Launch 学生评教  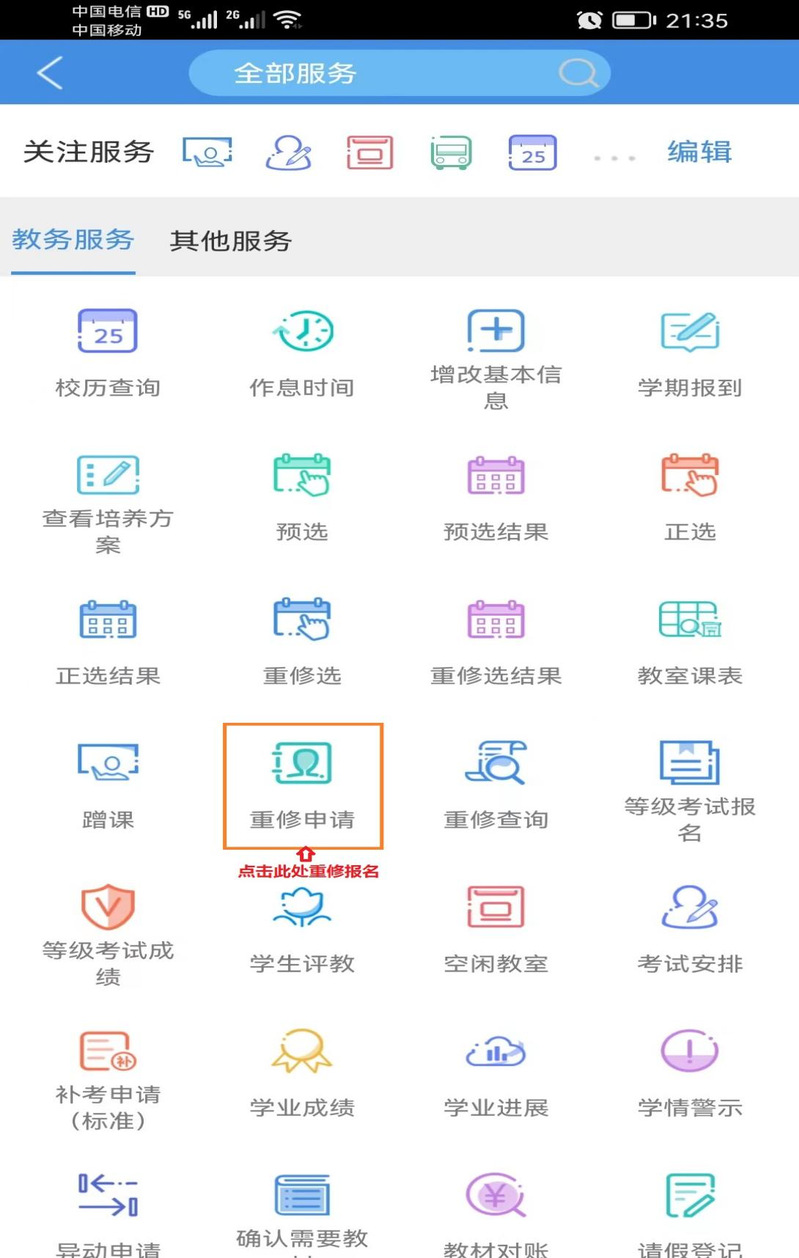[302, 929]
